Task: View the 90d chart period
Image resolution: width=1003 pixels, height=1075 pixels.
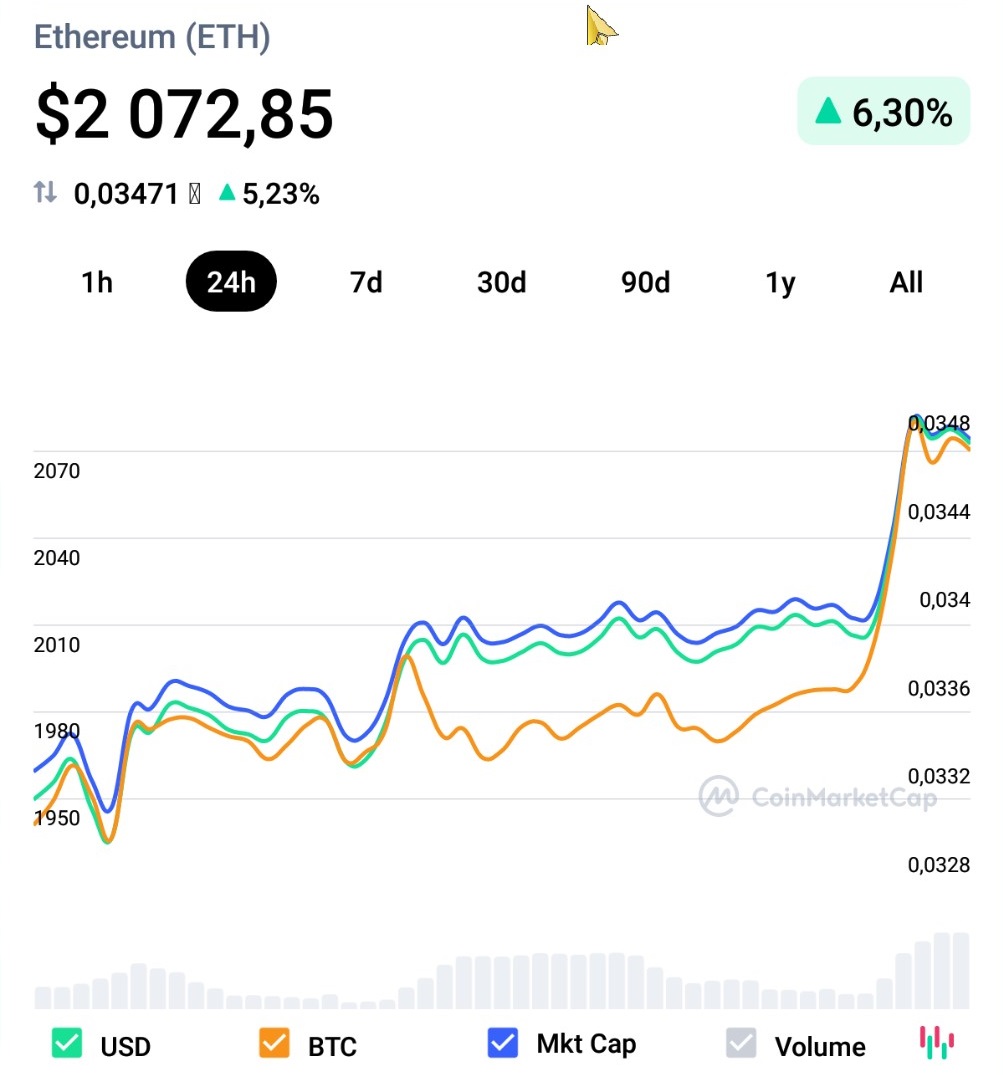Action: [645, 282]
